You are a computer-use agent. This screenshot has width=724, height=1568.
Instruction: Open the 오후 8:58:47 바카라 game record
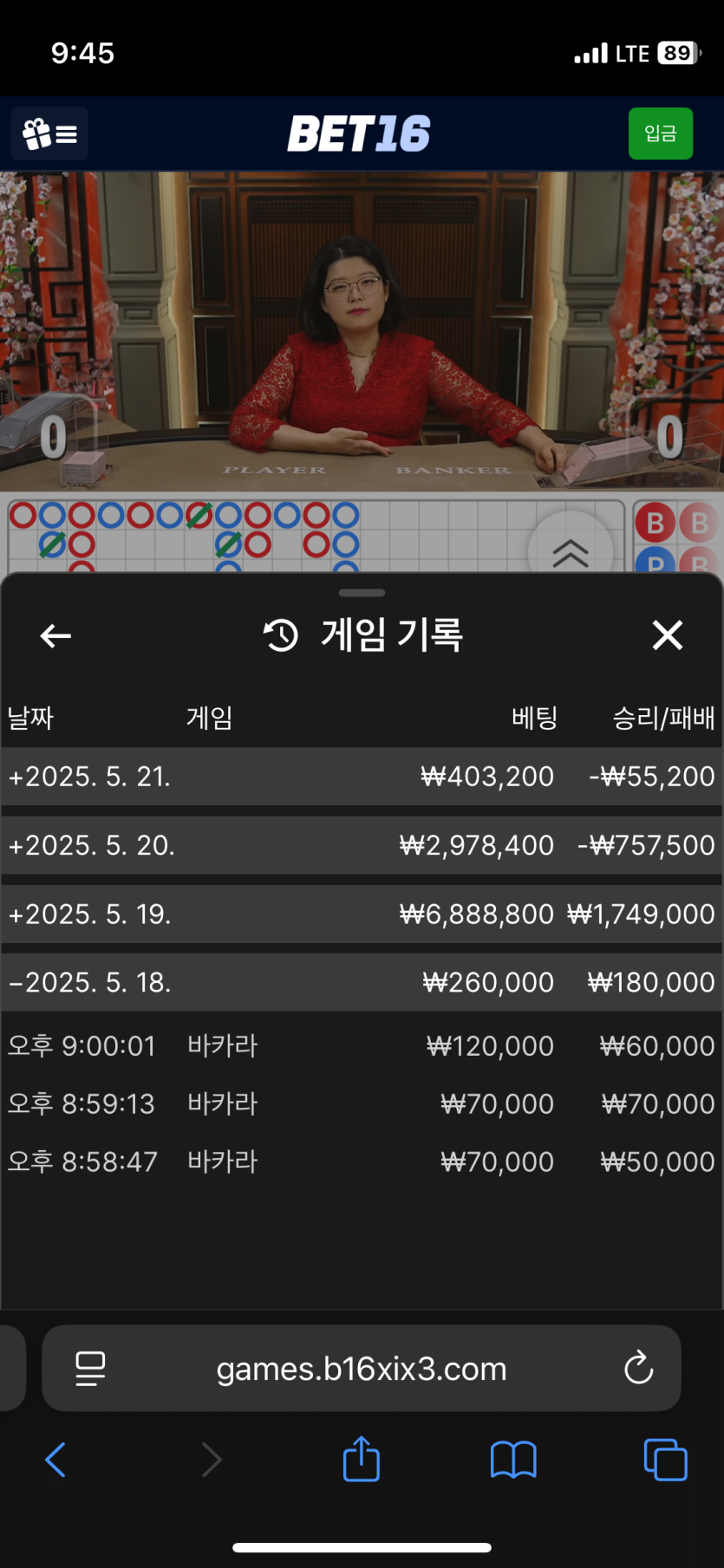tap(361, 1161)
